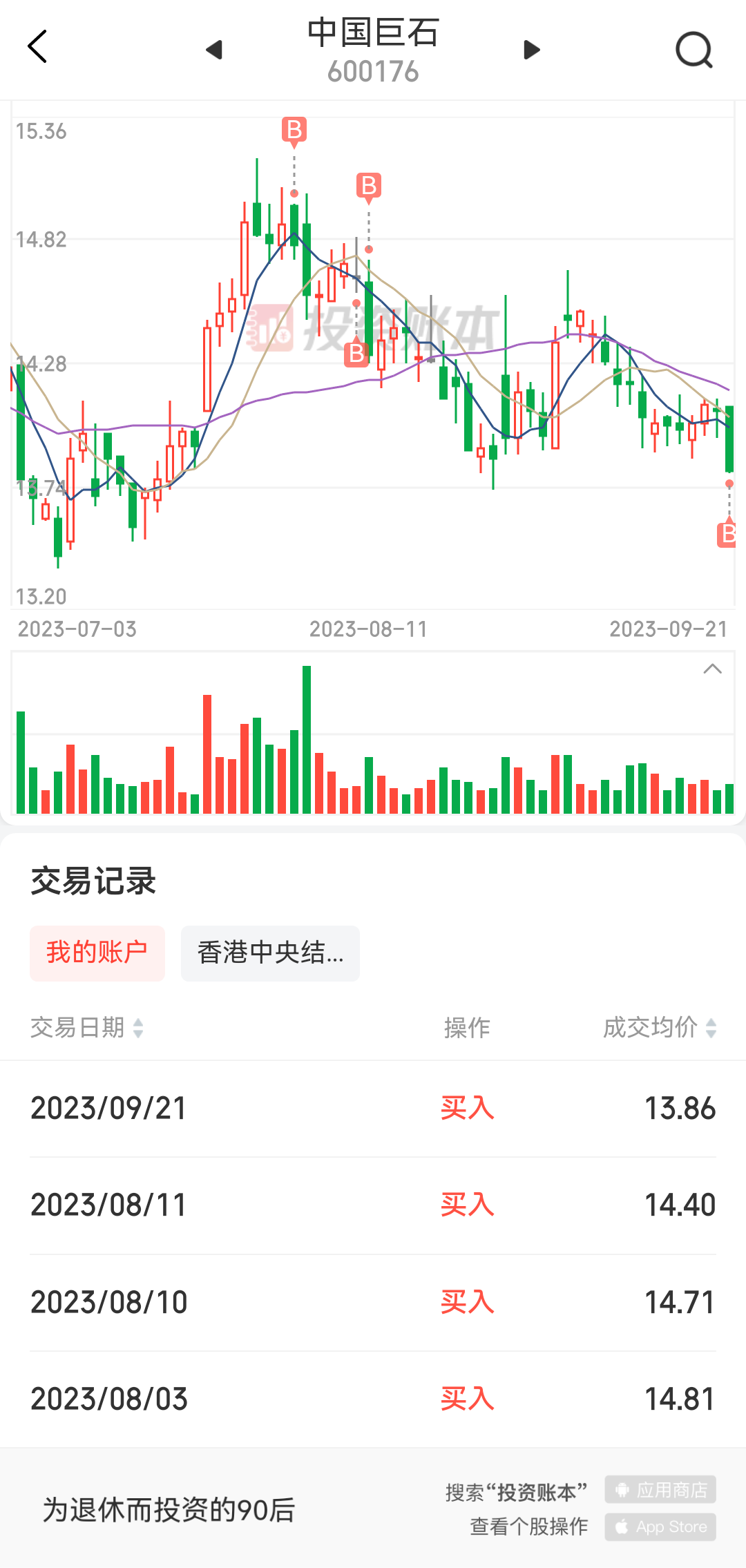This screenshot has width=746, height=1568.
Task: Select the 我的账户 tab
Action: (97, 953)
